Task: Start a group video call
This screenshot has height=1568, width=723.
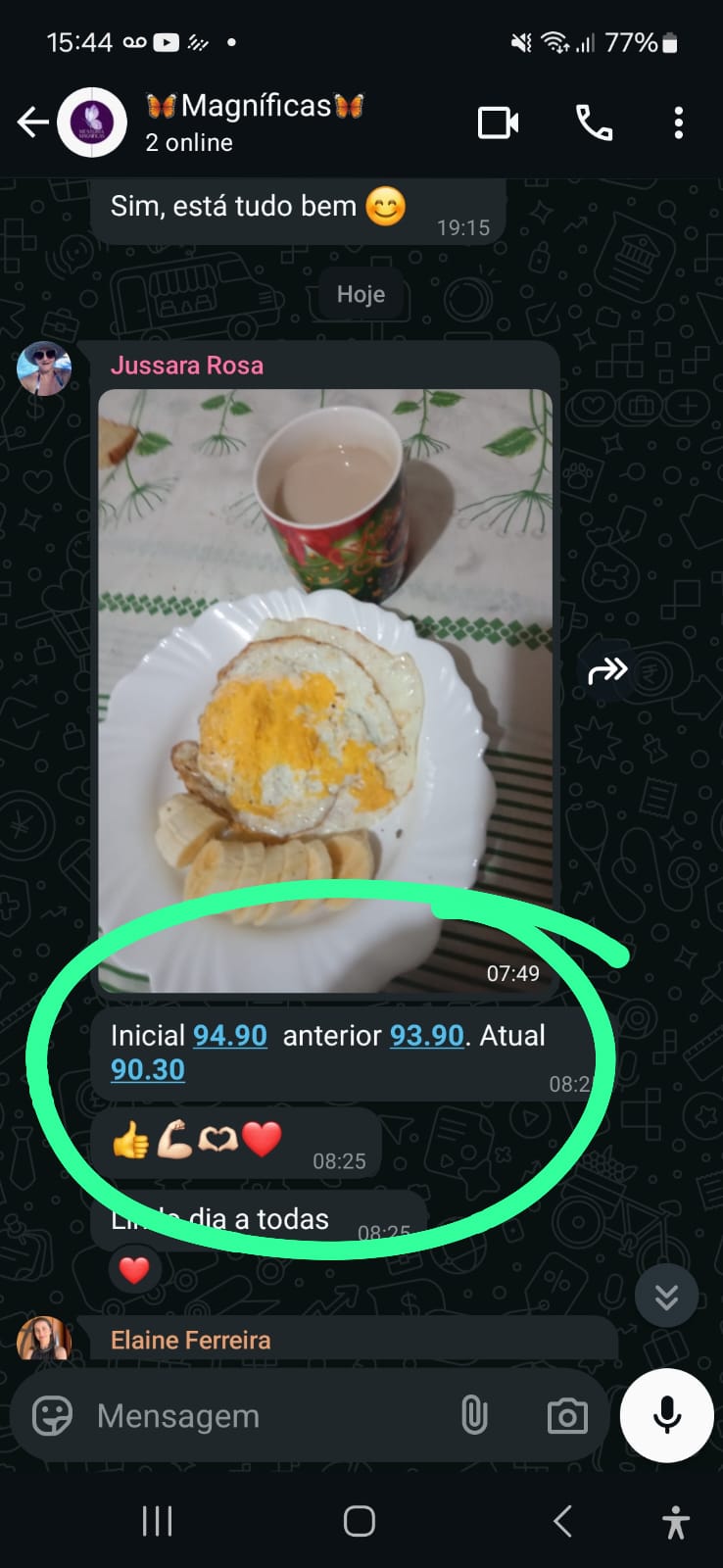Action: point(498,123)
